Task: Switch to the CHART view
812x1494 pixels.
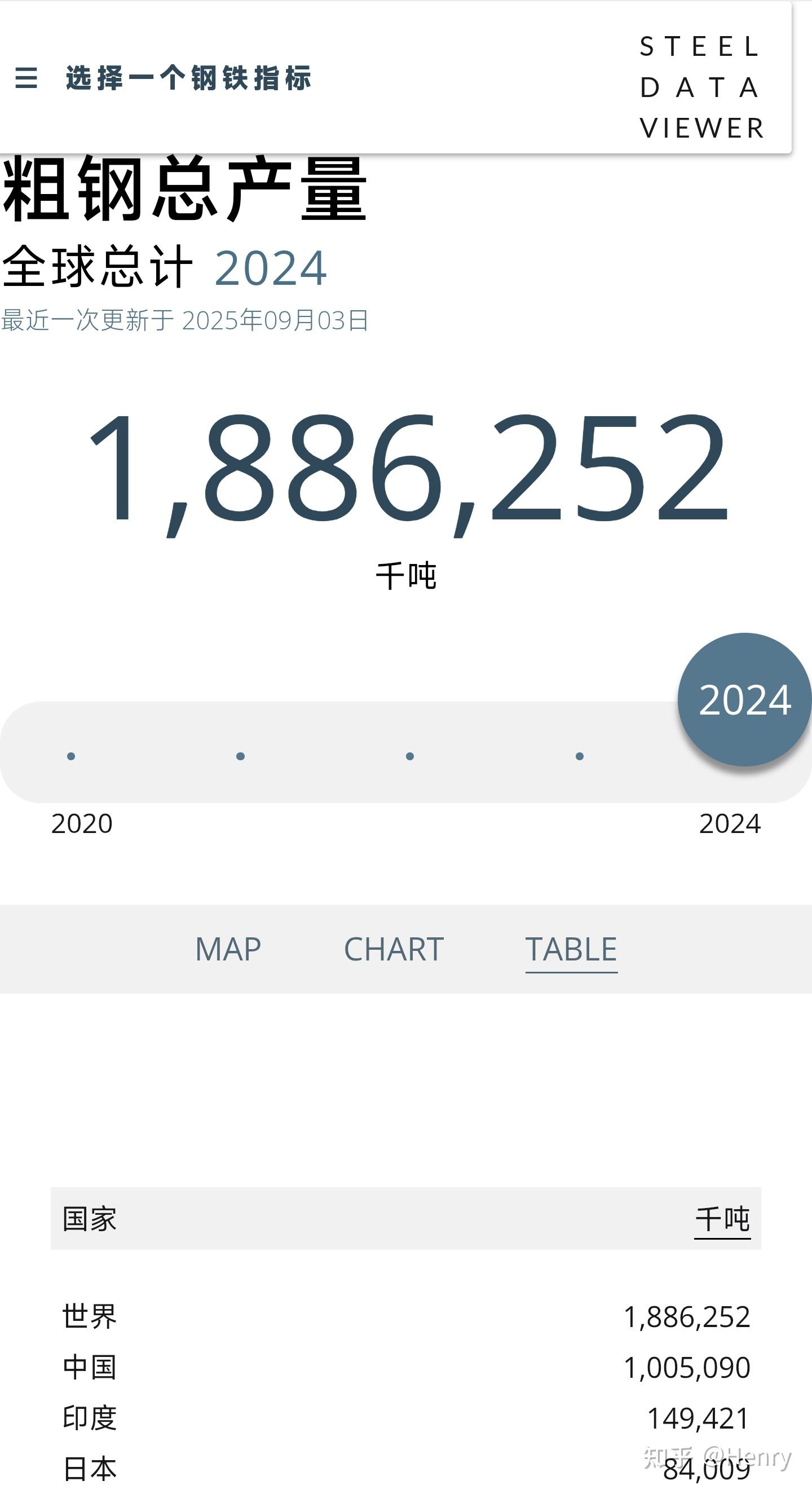Action: click(394, 949)
